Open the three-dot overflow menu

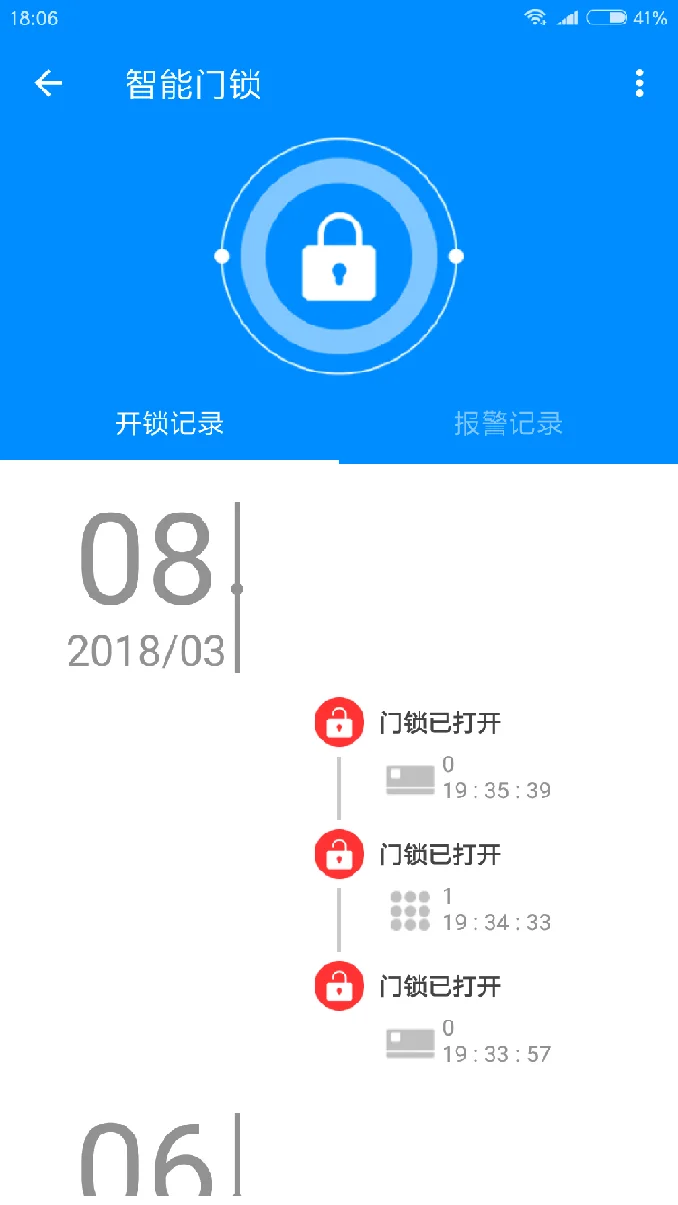[640, 84]
